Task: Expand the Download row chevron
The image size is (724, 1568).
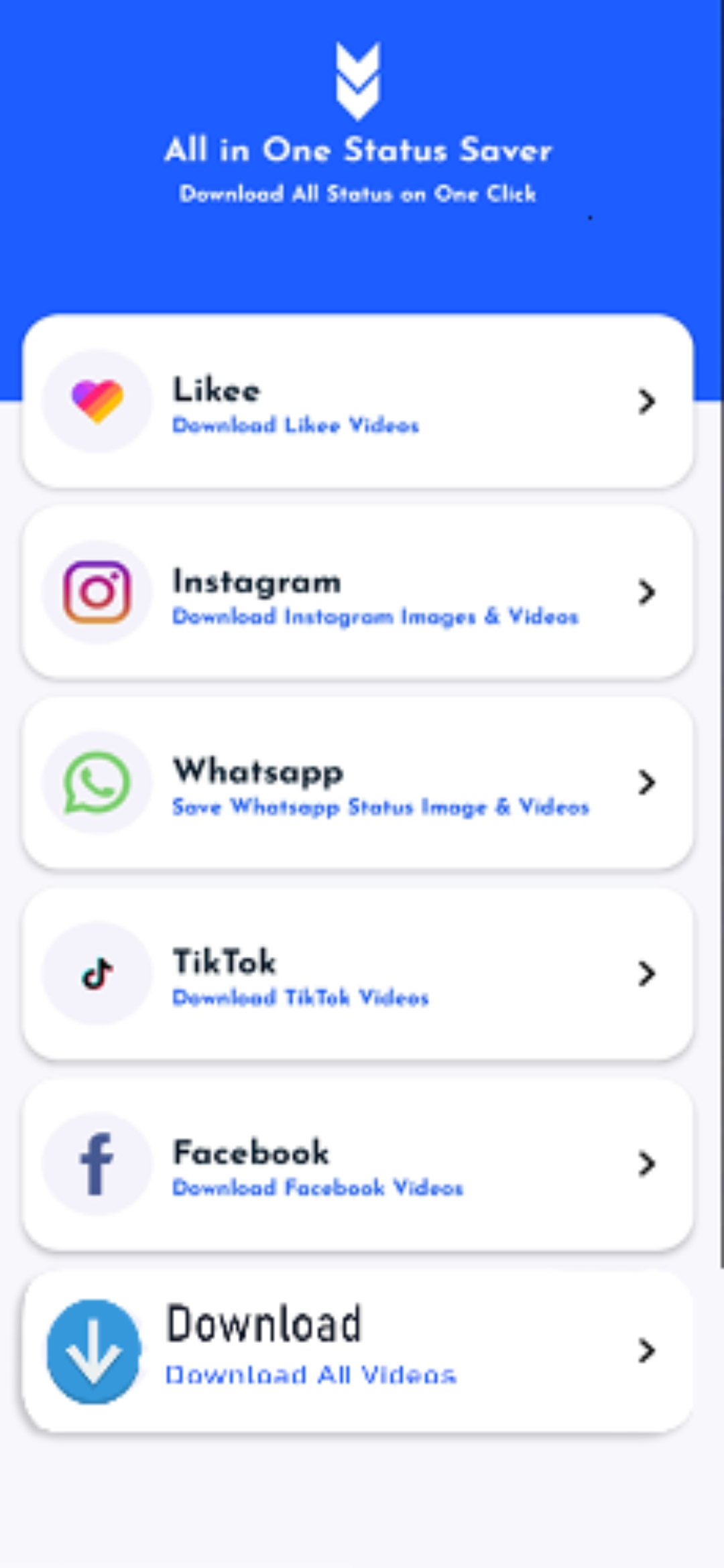Action: (646, 1350)
